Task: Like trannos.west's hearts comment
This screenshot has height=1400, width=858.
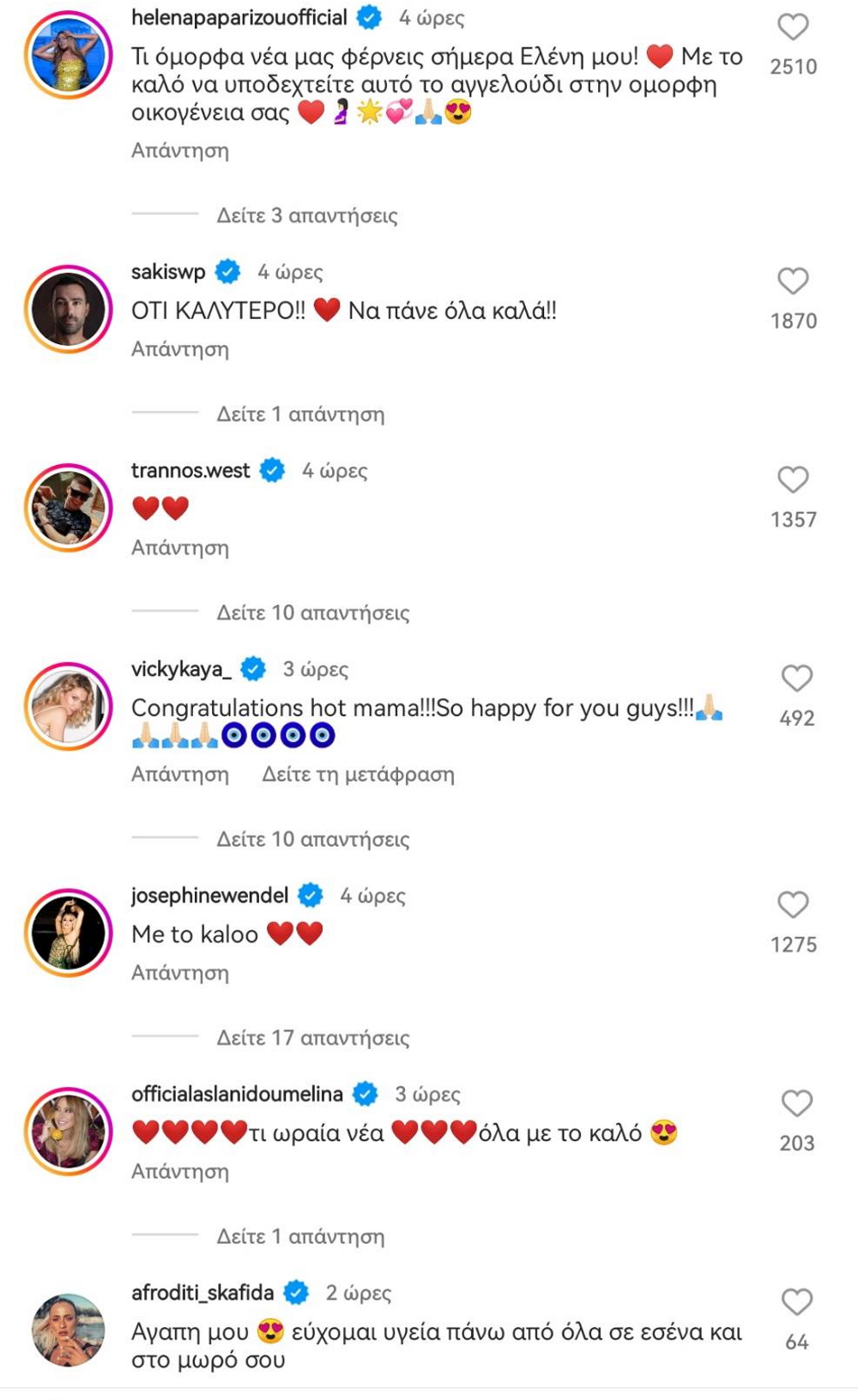Action: (793, 480)
